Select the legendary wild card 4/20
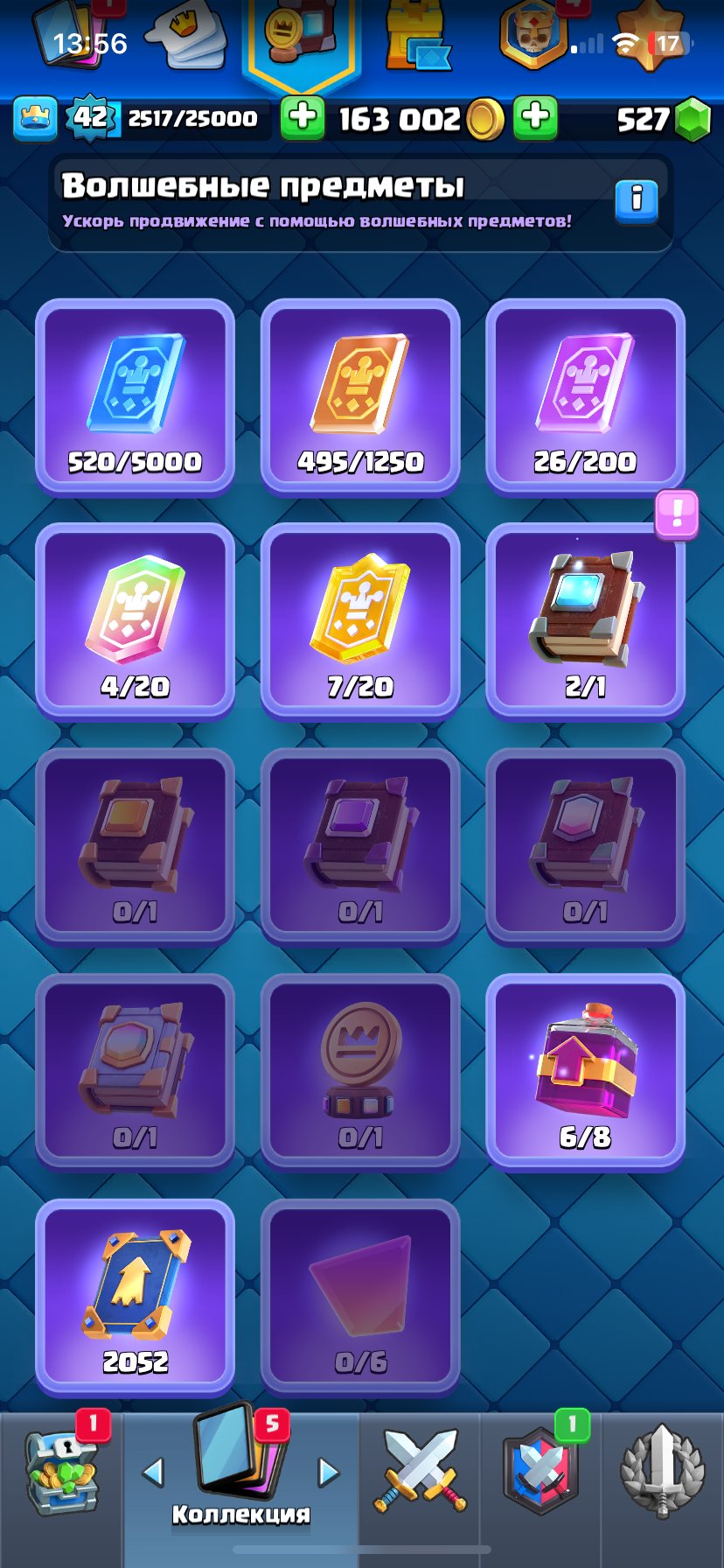 coord(135,621)
